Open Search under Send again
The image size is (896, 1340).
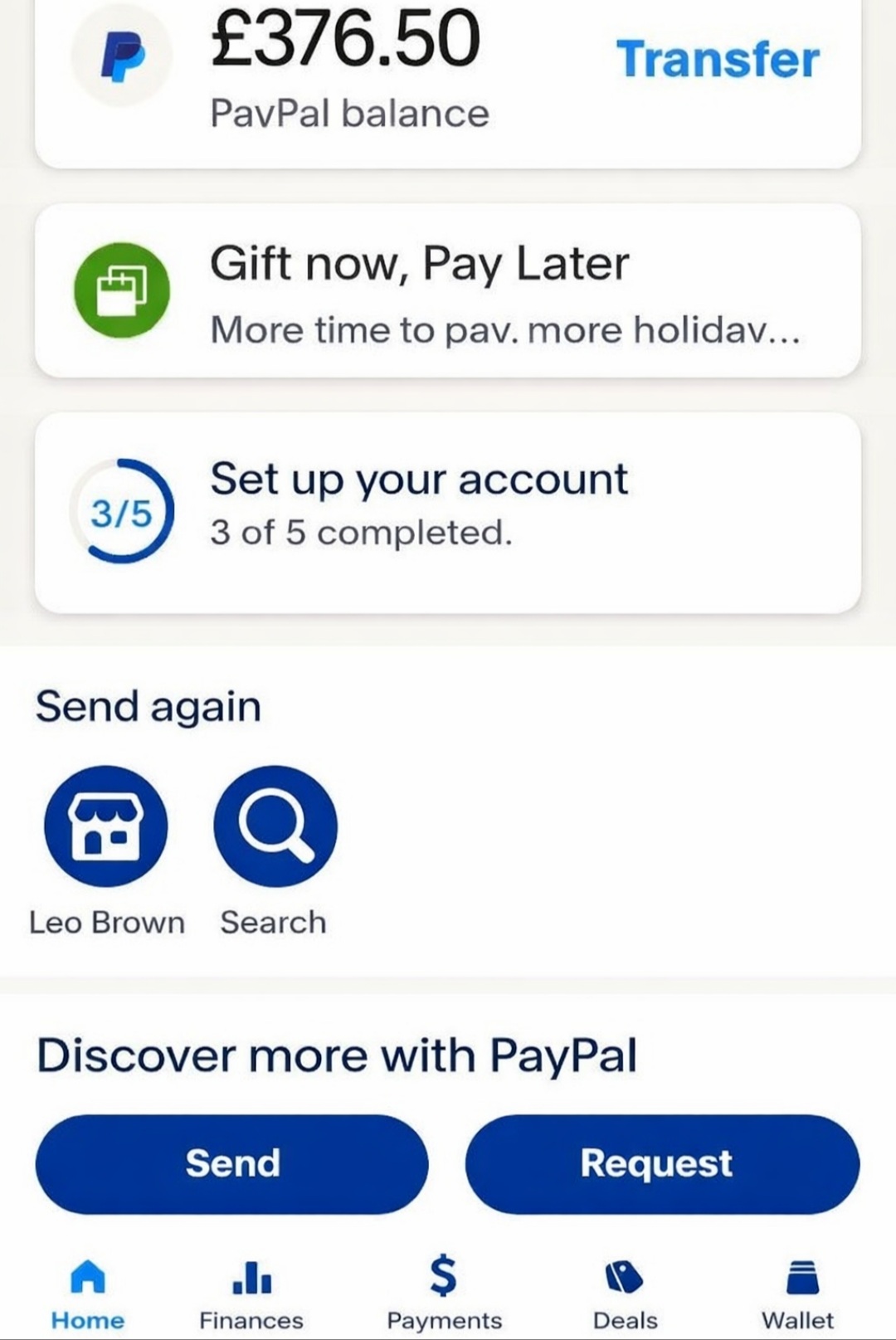coord(275,826)
